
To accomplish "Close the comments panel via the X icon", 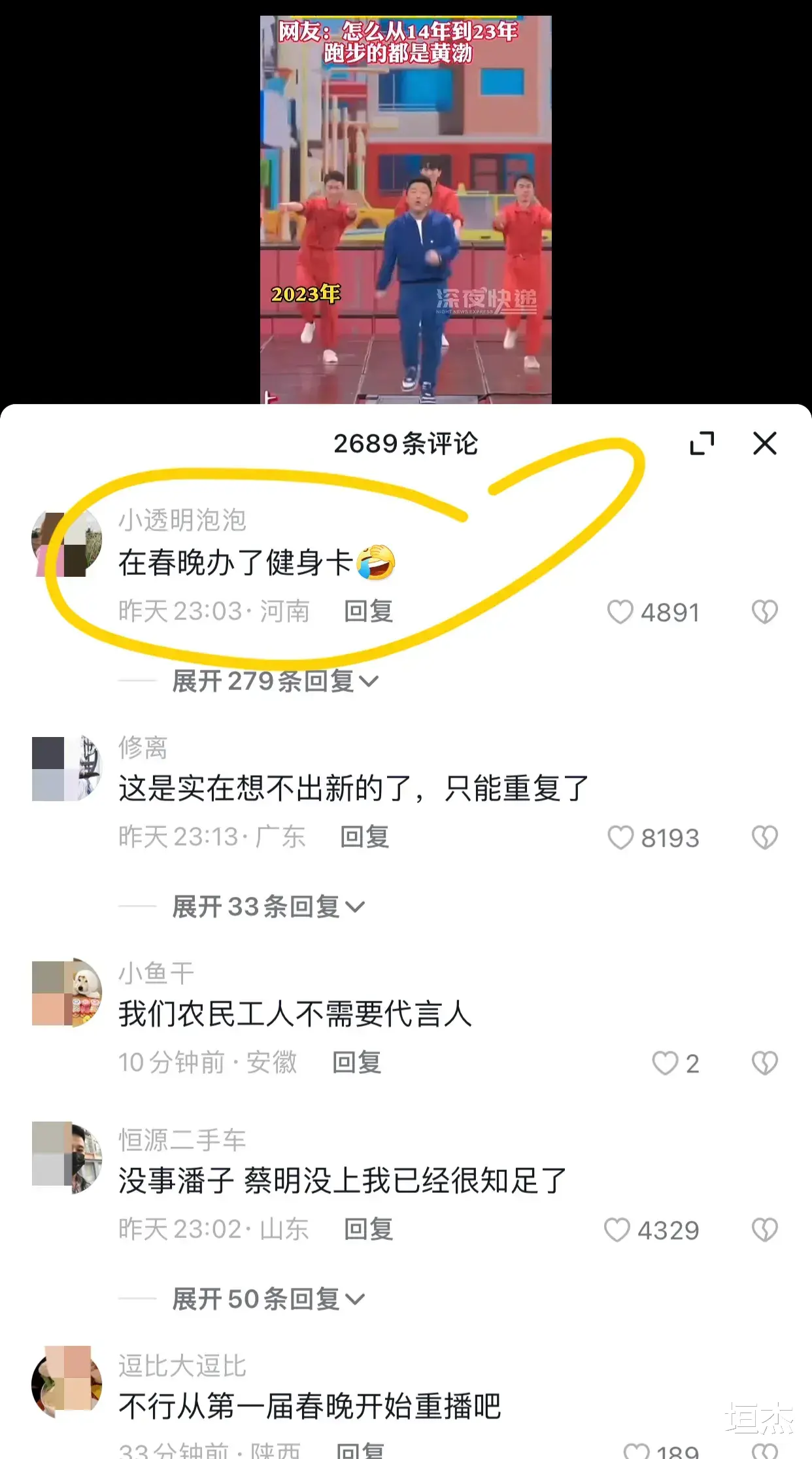I will point(765,443).
